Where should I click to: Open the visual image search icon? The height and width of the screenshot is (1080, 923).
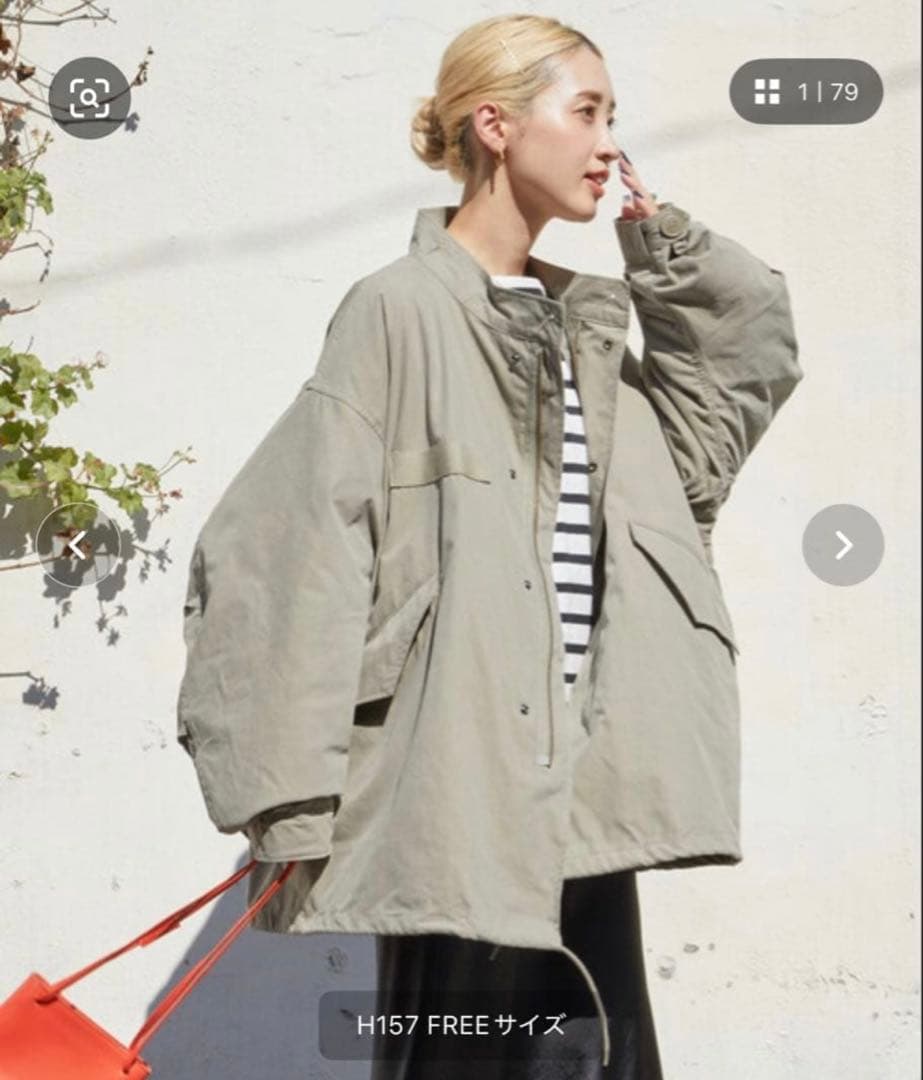pos(89,97)
